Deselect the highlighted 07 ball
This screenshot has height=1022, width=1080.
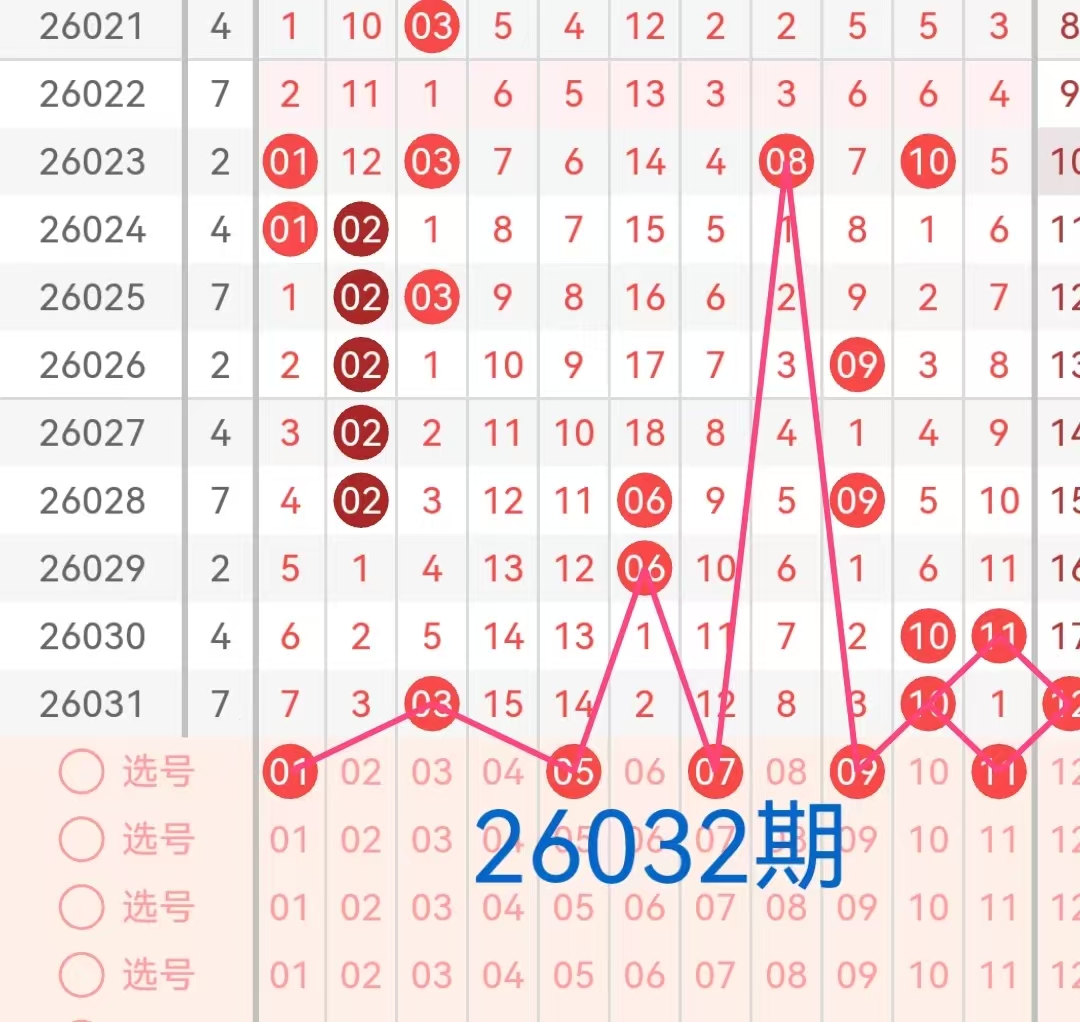click(x=715, y=771)
